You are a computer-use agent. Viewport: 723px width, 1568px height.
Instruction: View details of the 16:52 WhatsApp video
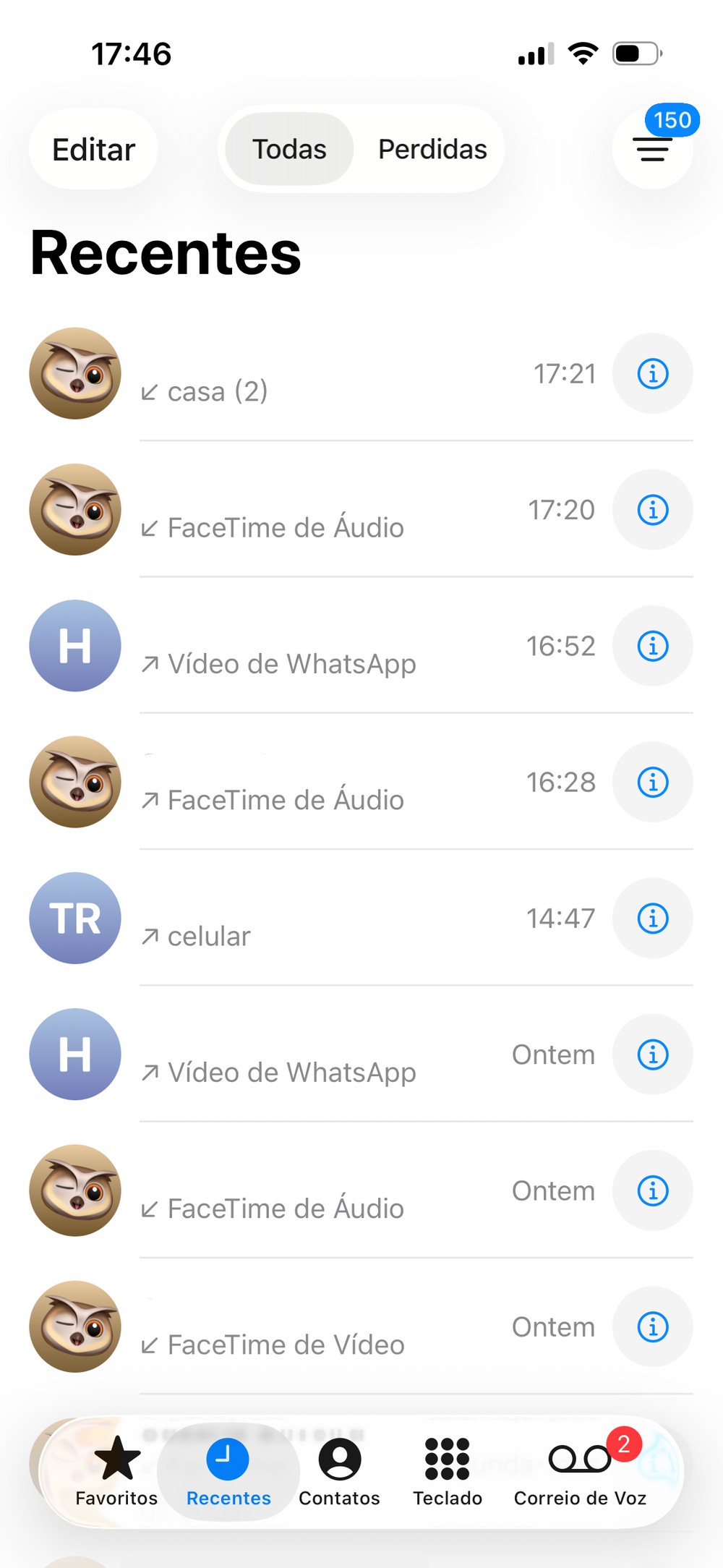coord(652,646)
